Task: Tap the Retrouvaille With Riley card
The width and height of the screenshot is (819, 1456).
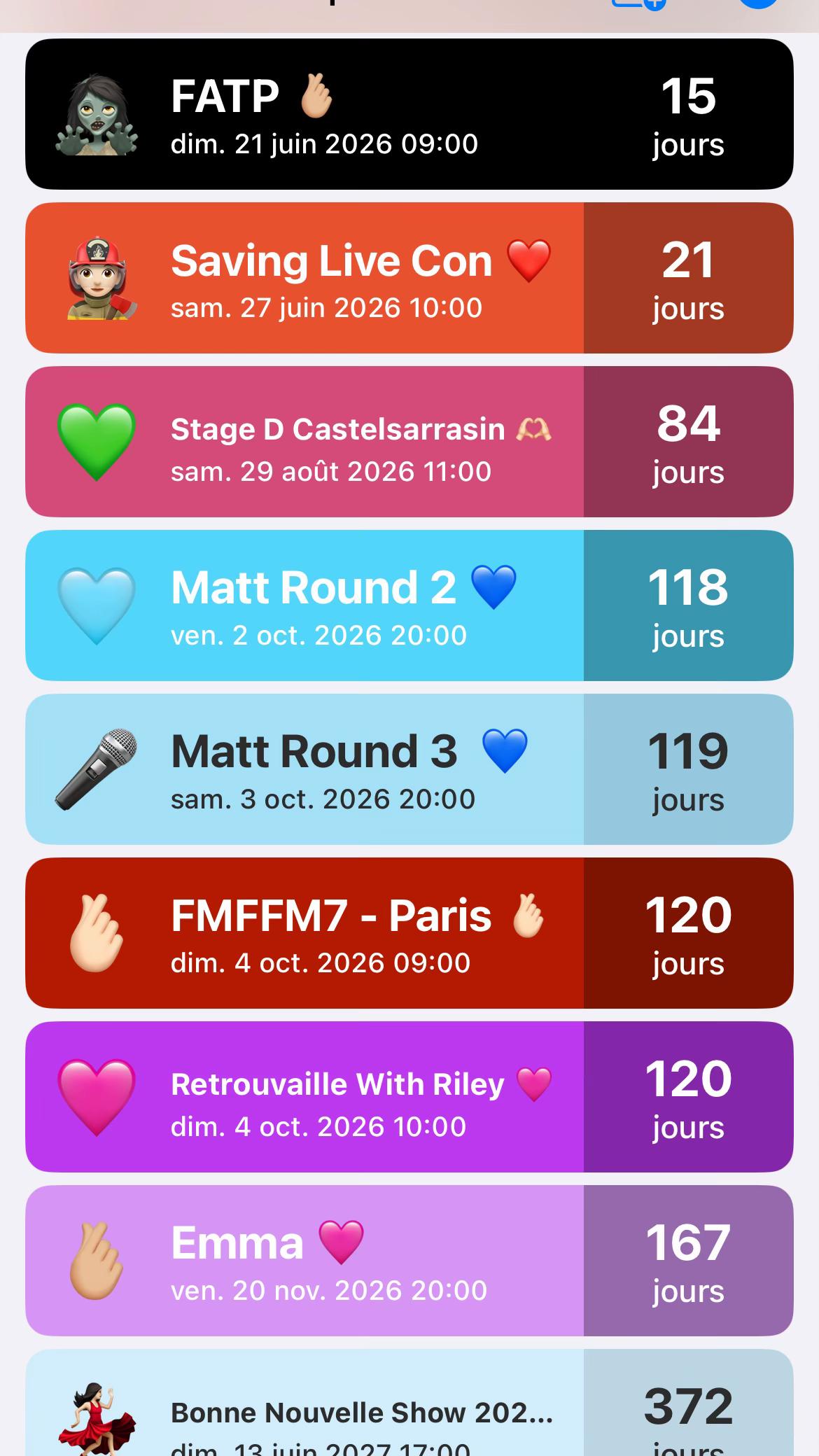Action: coord(409,1097)
